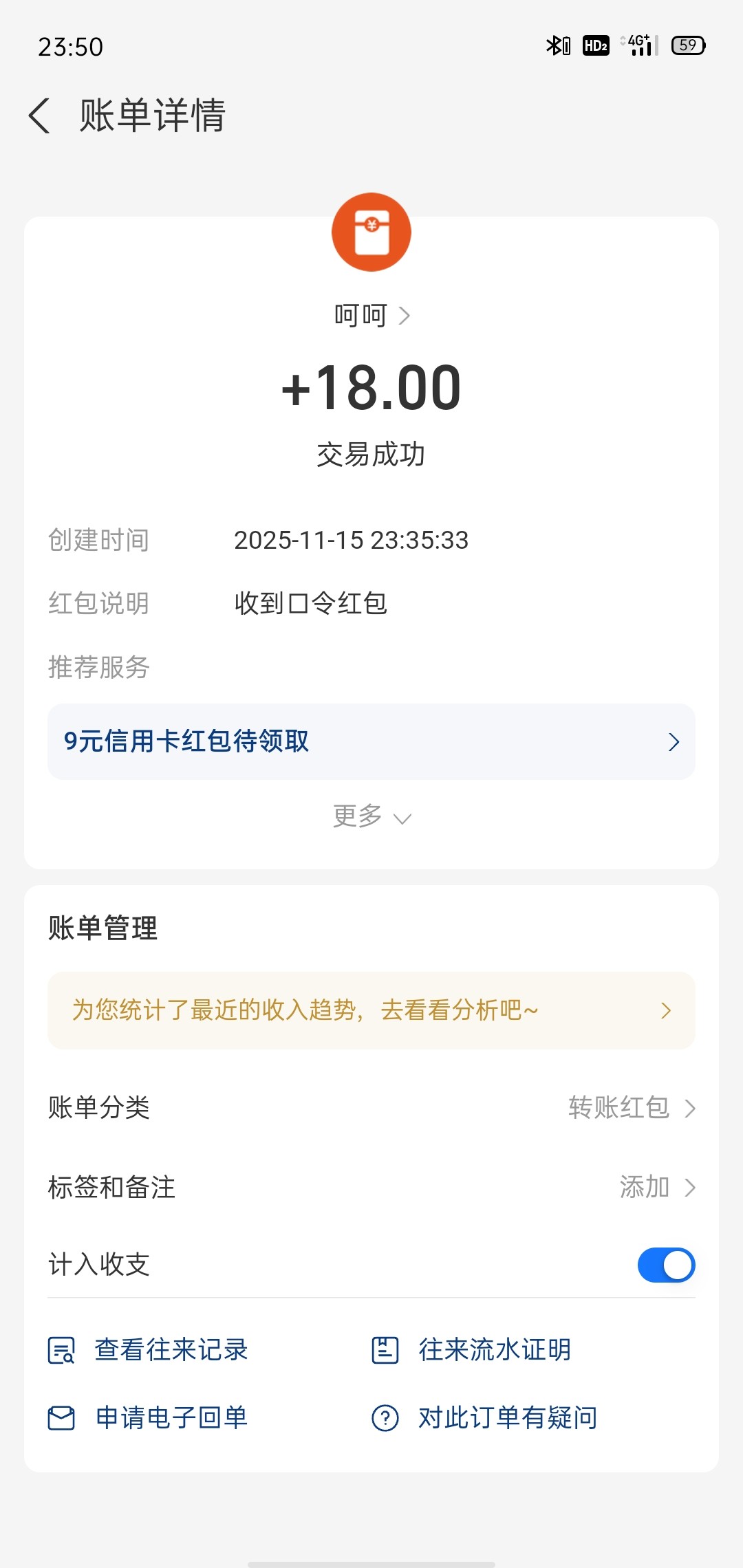The width and height of the screenshot is (743, 1568).
Task: Open 往来流水证明
Action: 472,1349
